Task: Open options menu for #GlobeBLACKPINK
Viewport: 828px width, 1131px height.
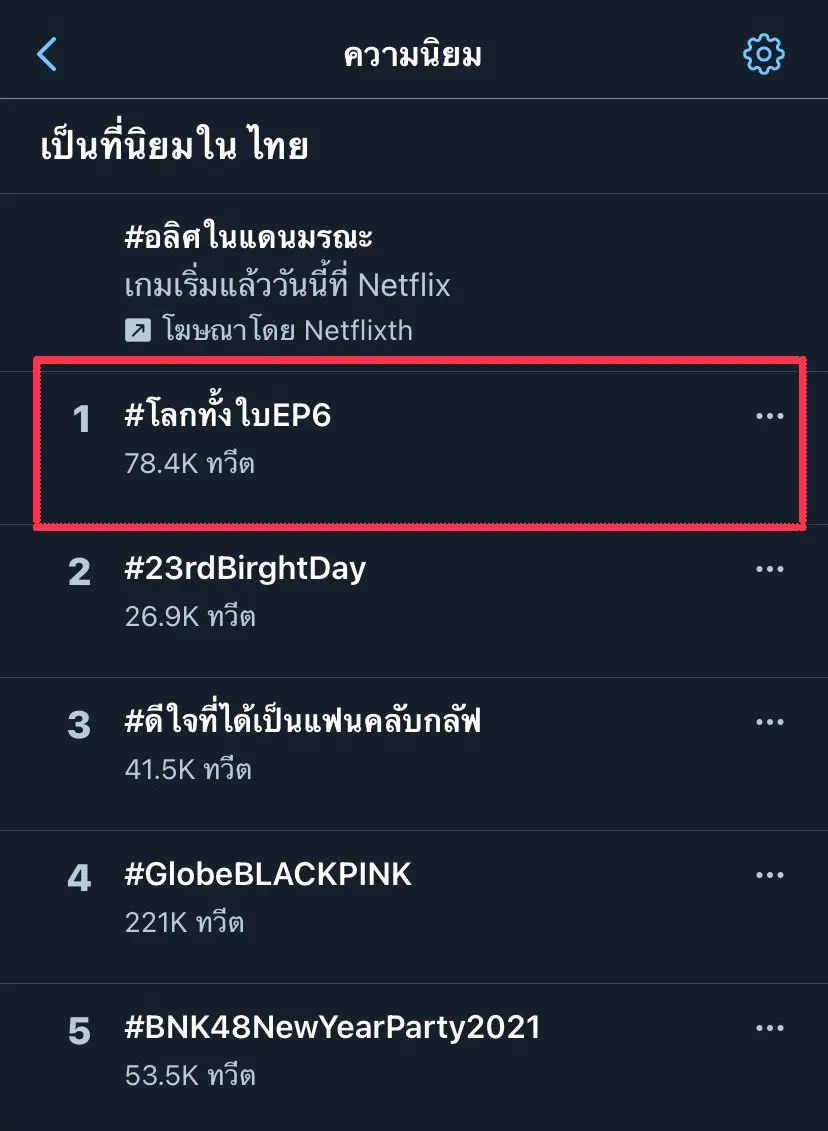Action: [769, 875]
